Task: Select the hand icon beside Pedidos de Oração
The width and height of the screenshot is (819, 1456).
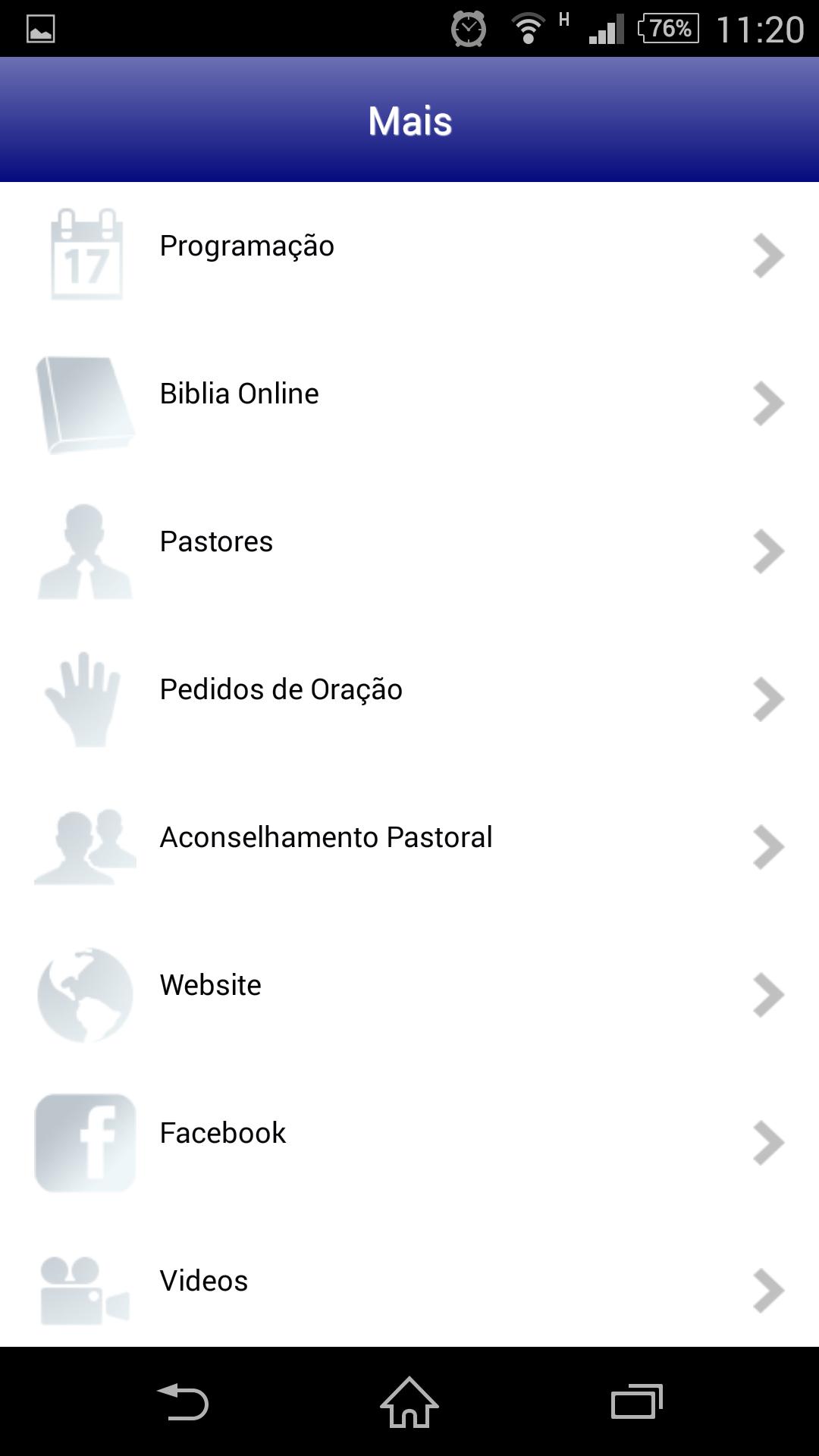Action: tap(83, 698)
